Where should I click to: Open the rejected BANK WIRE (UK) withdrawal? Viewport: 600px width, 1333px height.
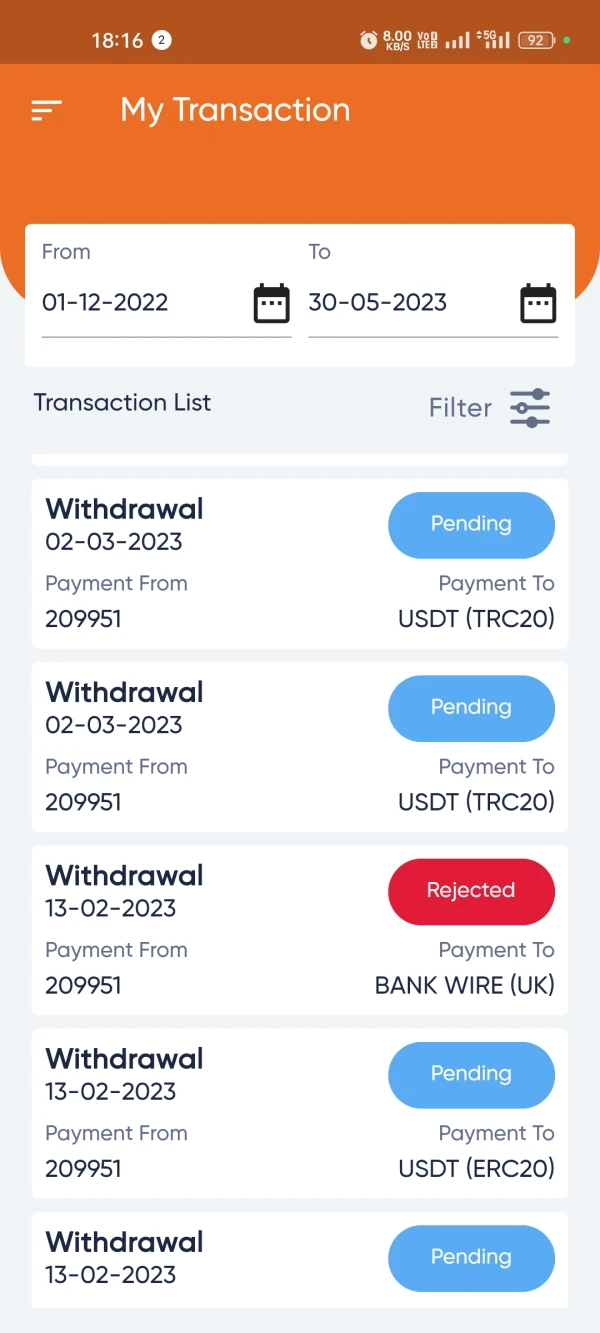coord(300,930)
